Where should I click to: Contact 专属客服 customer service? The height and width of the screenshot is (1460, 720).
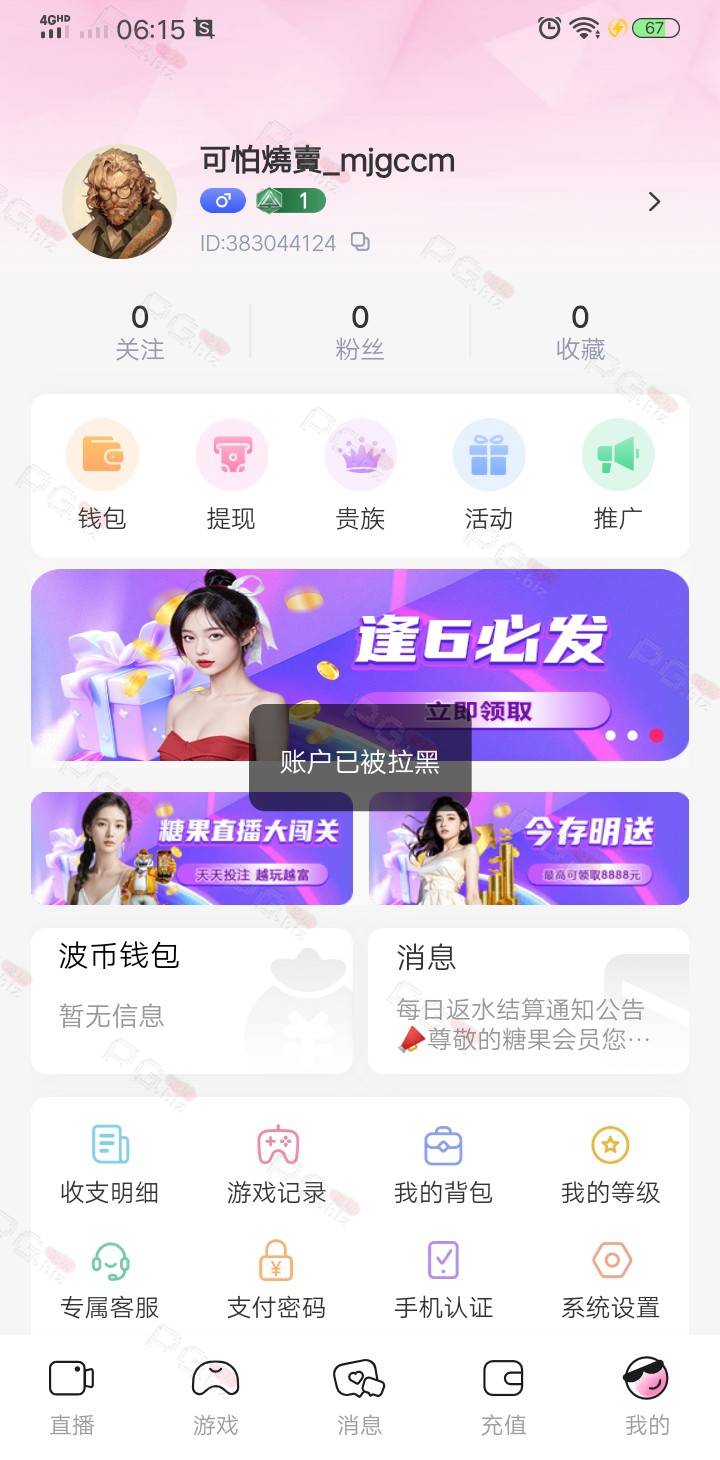pos(110,1281)
